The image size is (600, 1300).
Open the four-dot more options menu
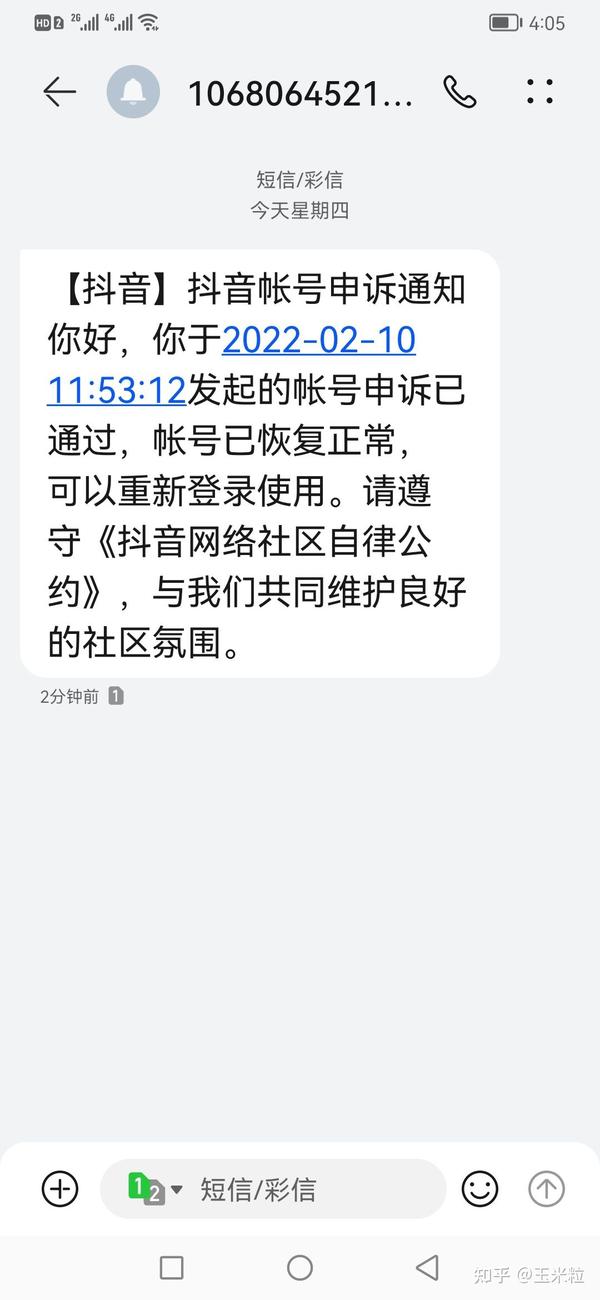[540, 92]
